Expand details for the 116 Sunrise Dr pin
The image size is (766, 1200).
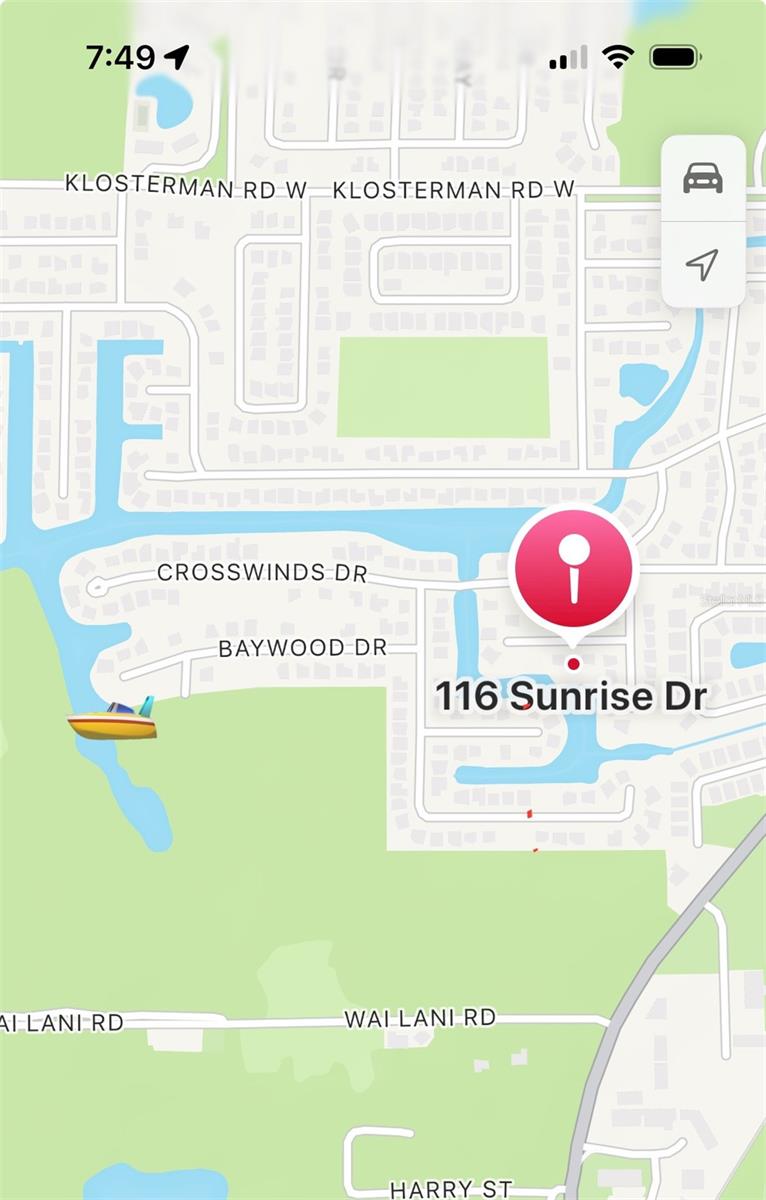572,570
